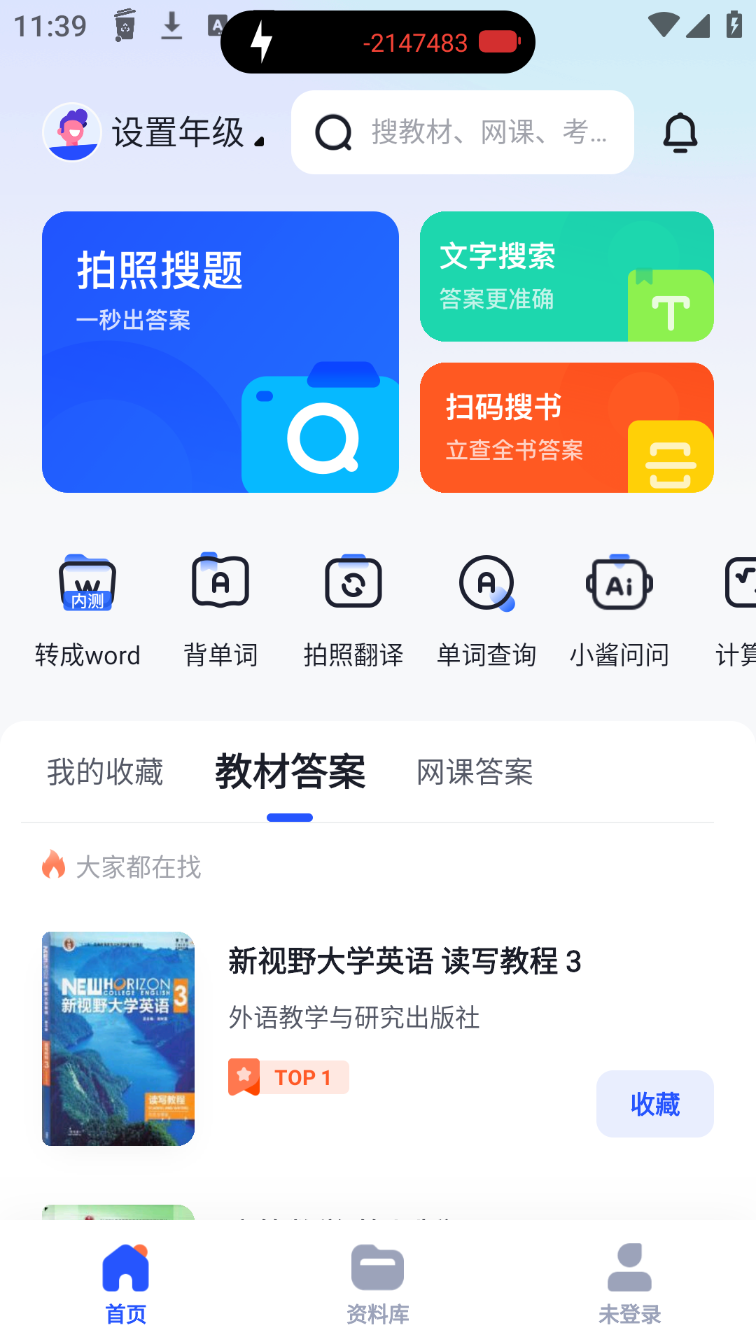Open the 未登录 profile tab
This screenshot has width=756, height=1344.
tap(630, 1284)
